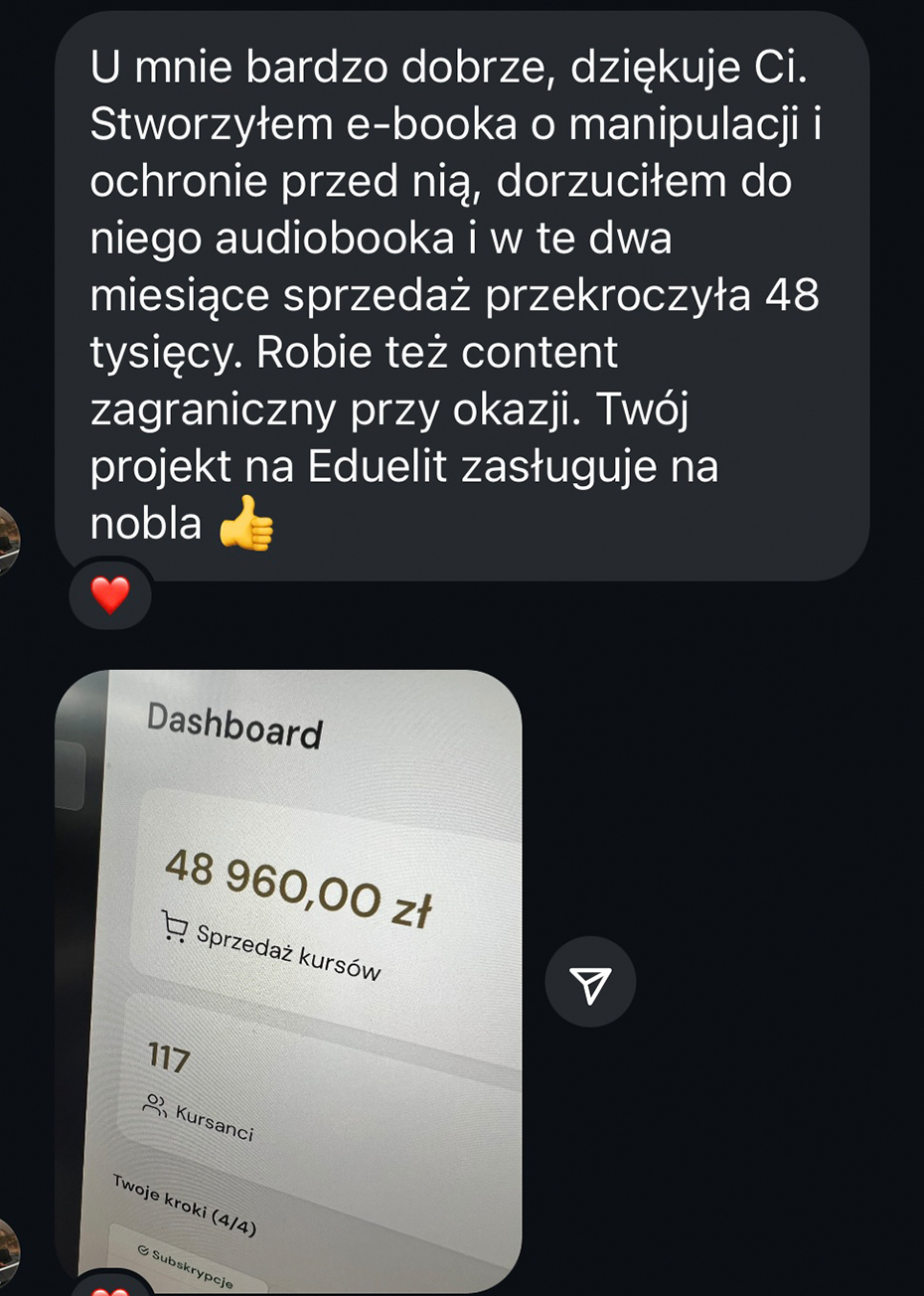
Task: Tap the heart reaction under the text message
Action: pos(110,596)
